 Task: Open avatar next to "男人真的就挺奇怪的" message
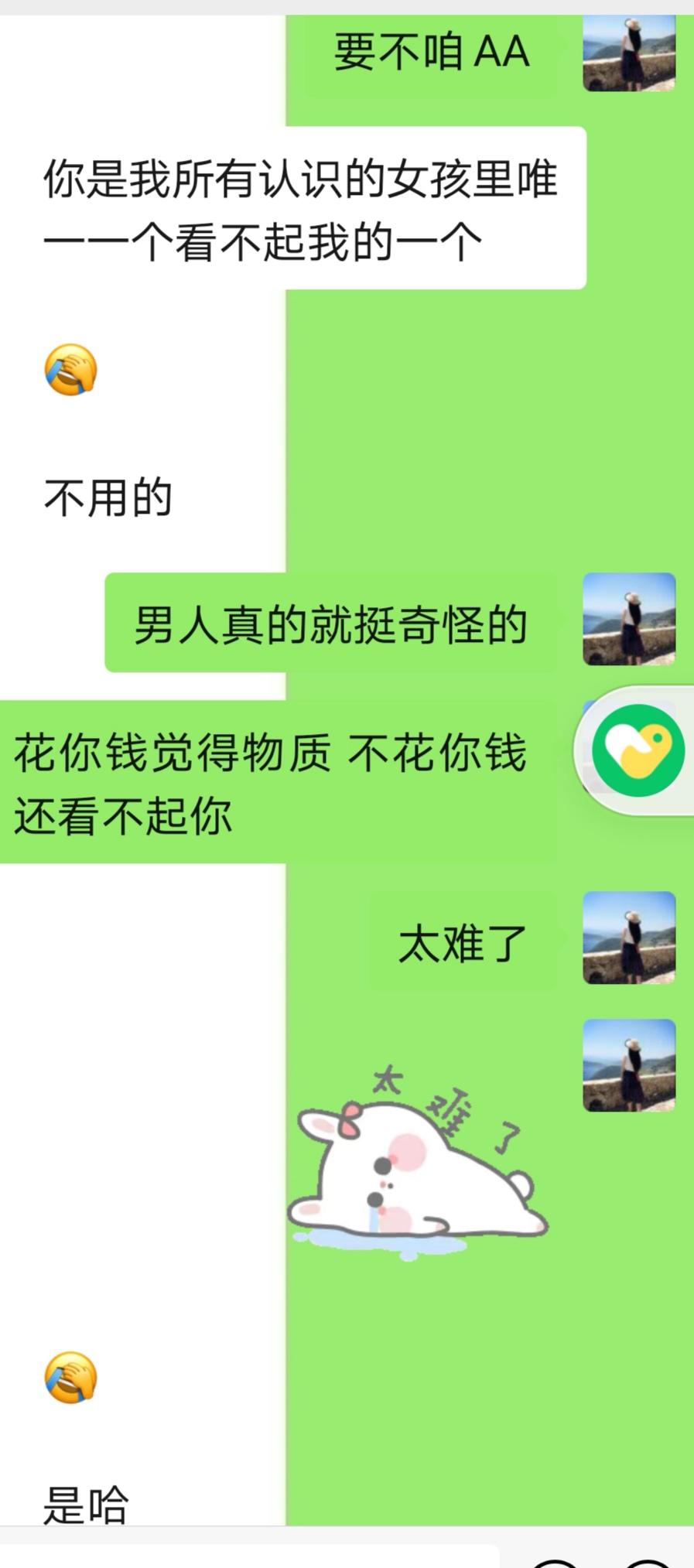(x=629, y=619)
